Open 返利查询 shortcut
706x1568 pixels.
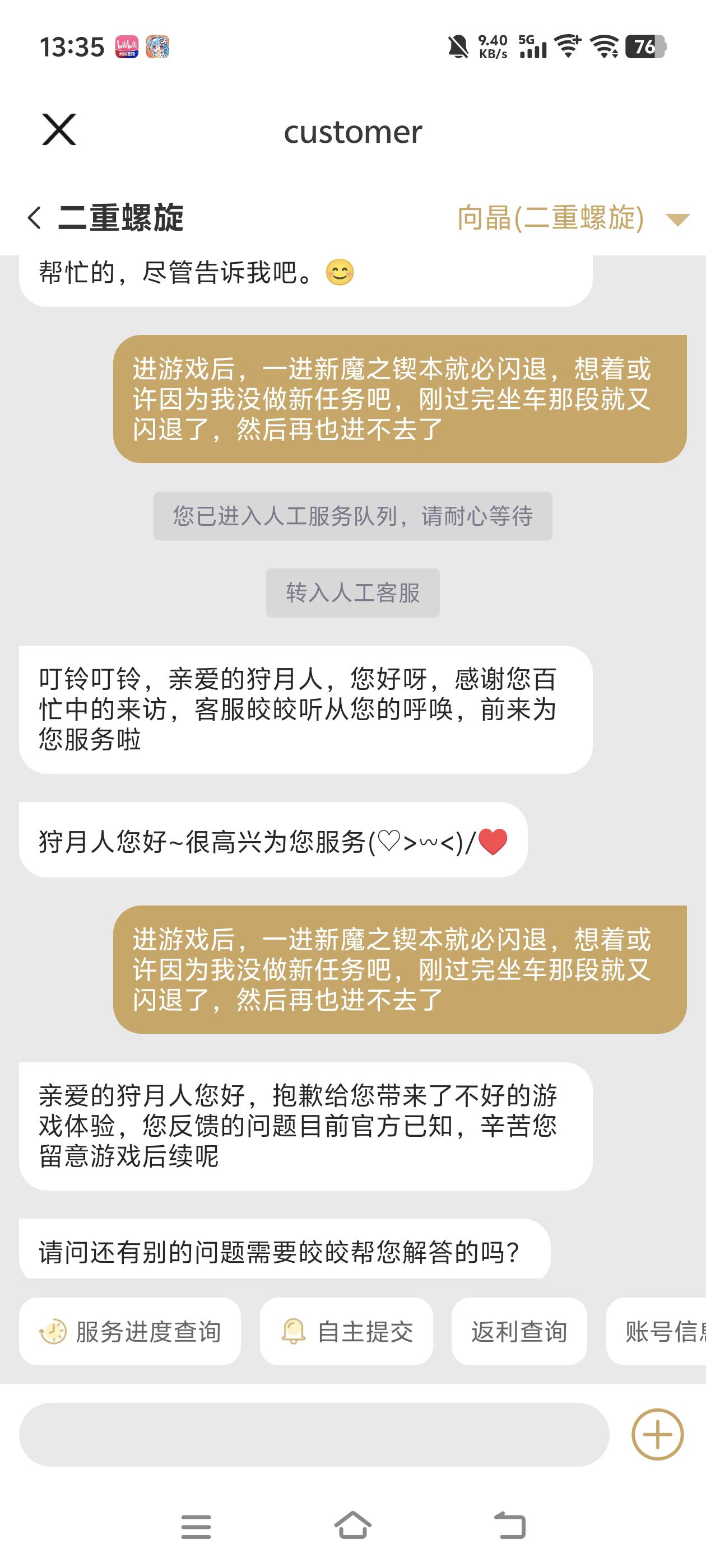click(x=519, y=1332)
